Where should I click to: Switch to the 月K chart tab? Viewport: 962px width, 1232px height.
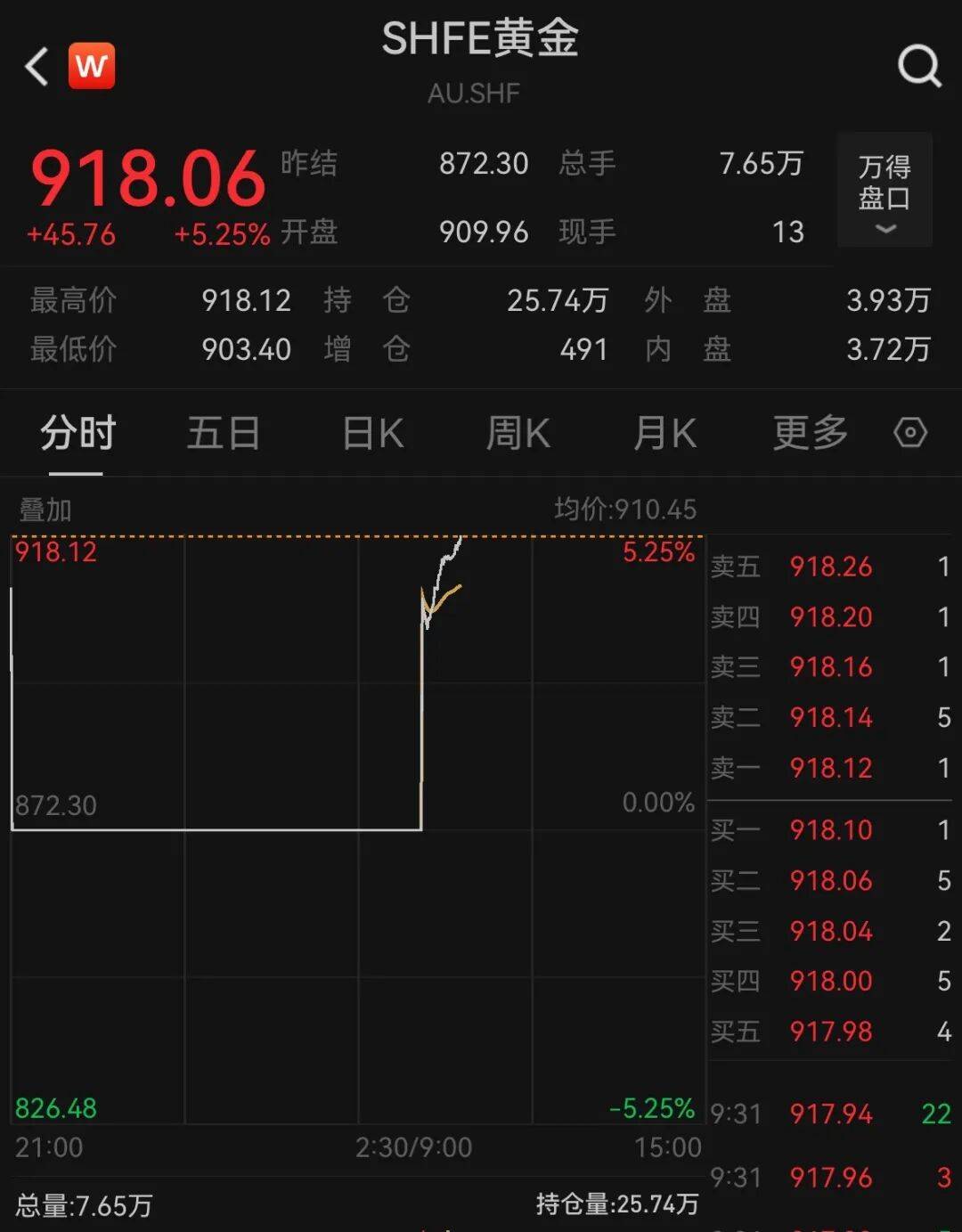click(664, 434)
